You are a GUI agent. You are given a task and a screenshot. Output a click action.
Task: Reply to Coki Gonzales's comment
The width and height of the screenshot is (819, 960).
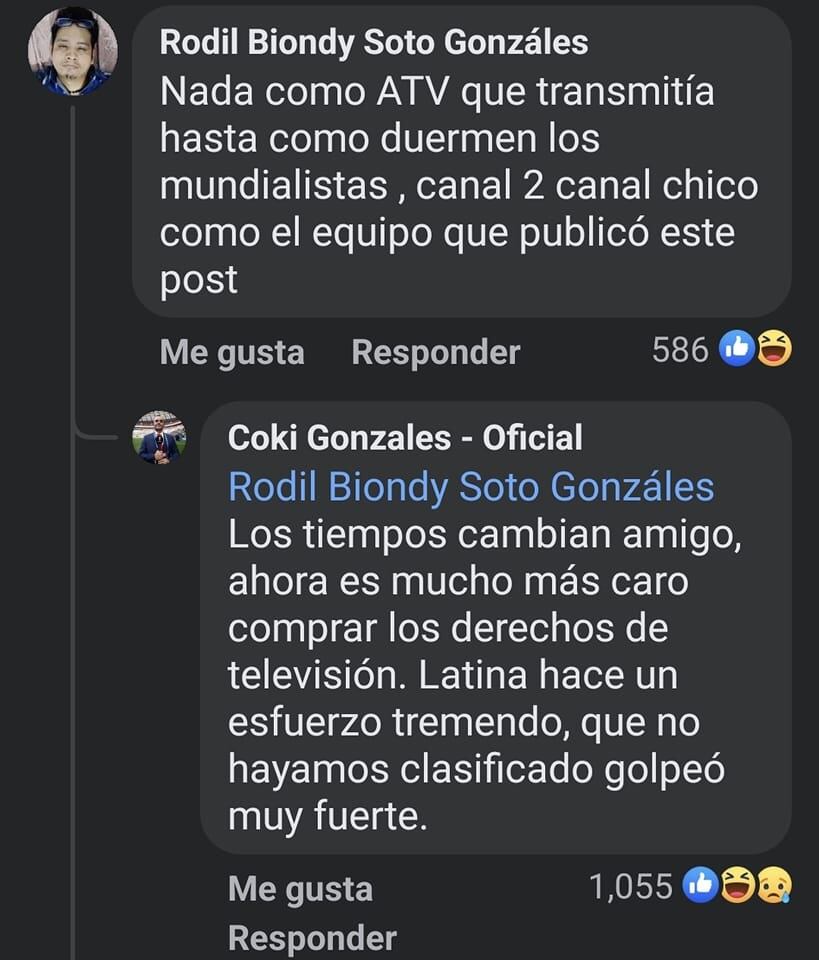pos(312,938)
